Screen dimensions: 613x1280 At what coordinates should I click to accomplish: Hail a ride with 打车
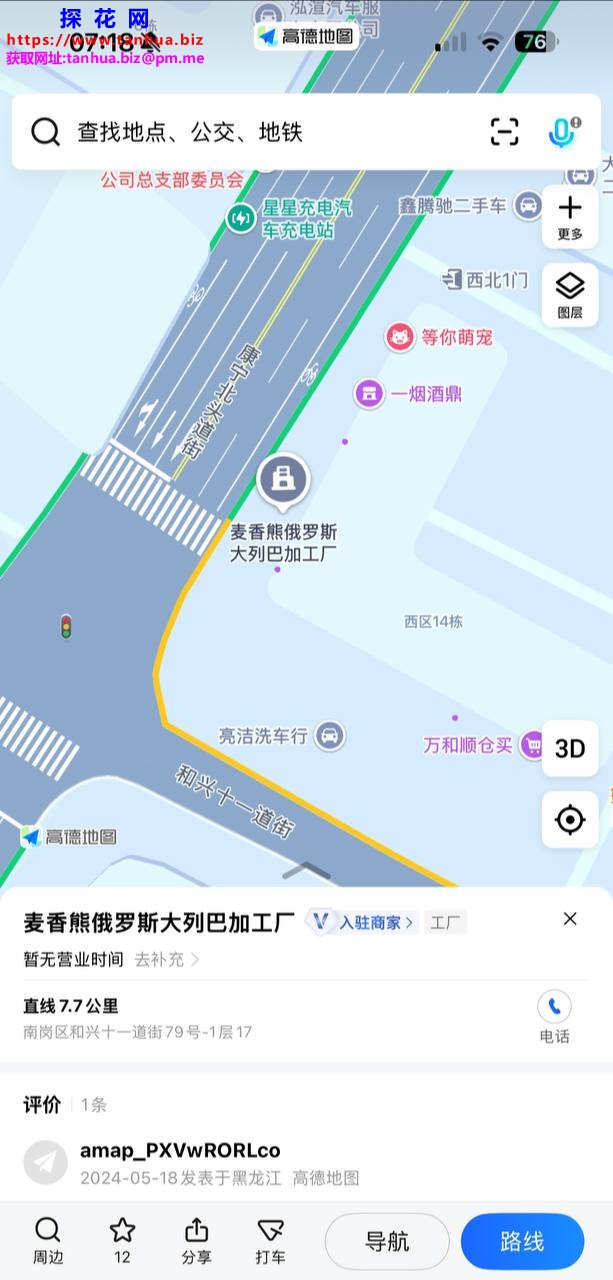click(270, 1240)
